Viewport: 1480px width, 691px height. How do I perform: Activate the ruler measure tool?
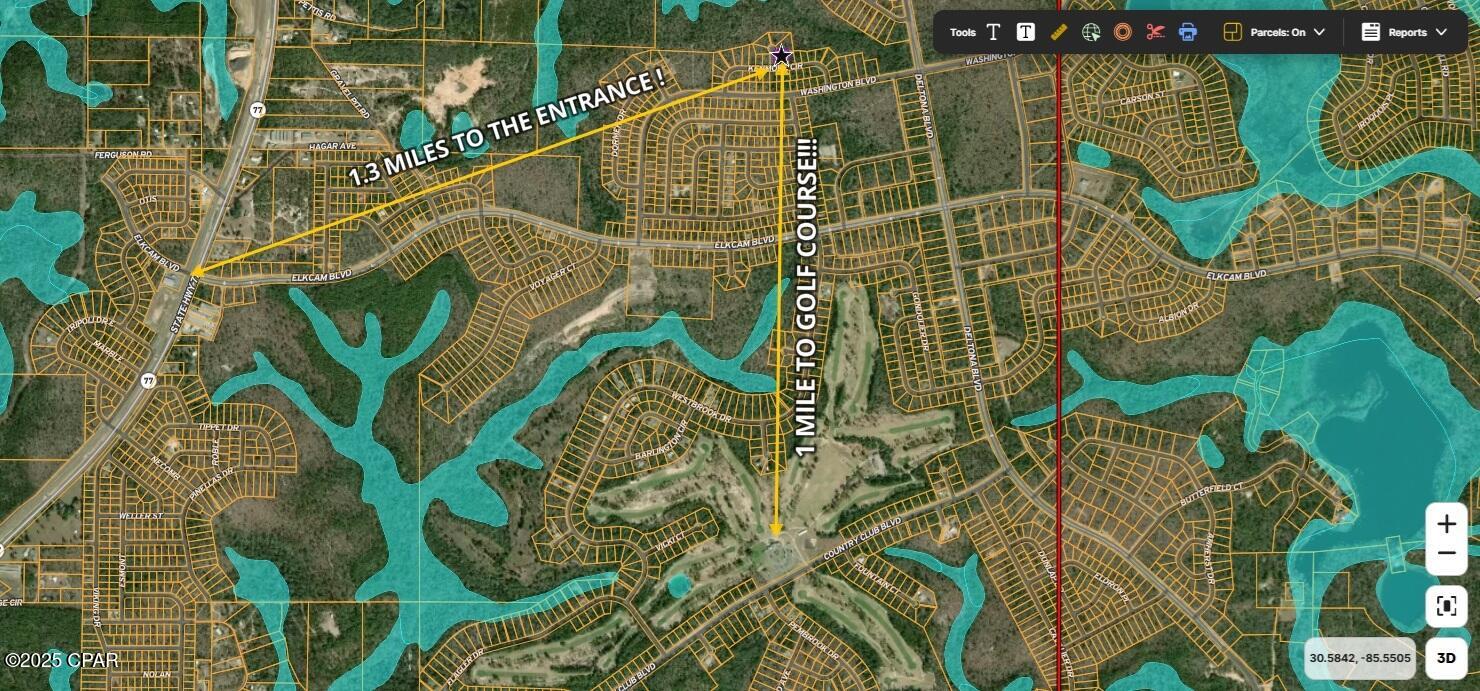1059,32
